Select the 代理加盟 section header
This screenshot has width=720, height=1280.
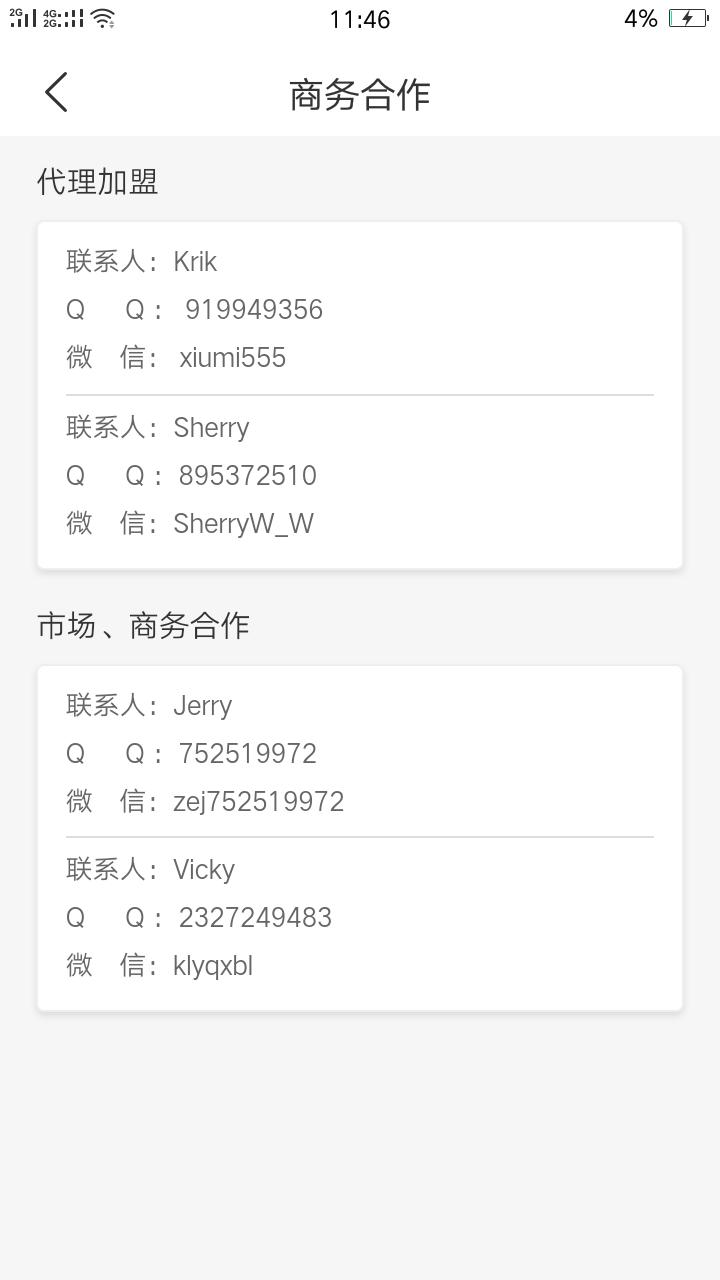[96, 183]
